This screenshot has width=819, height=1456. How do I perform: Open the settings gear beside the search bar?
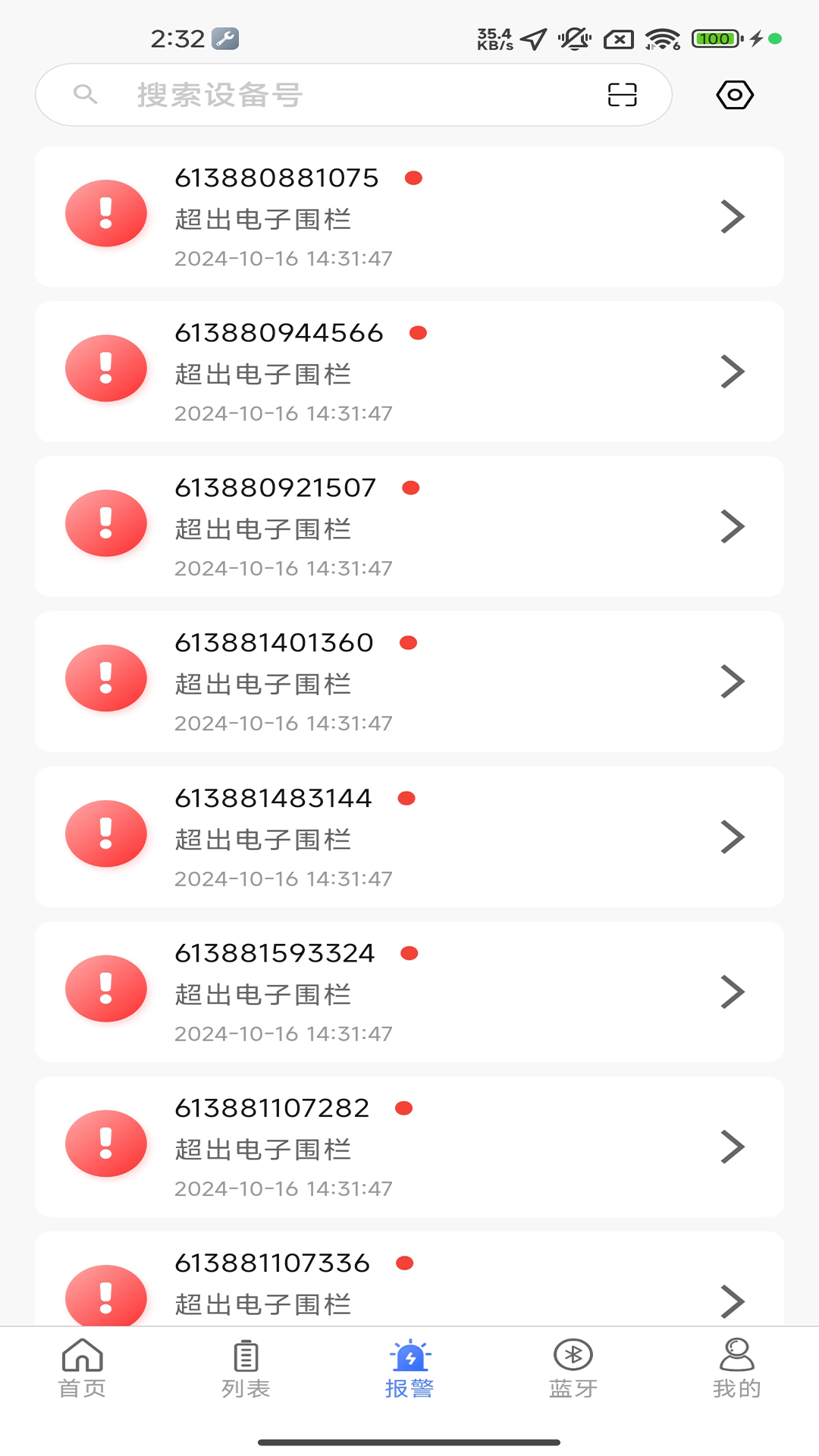734,95
